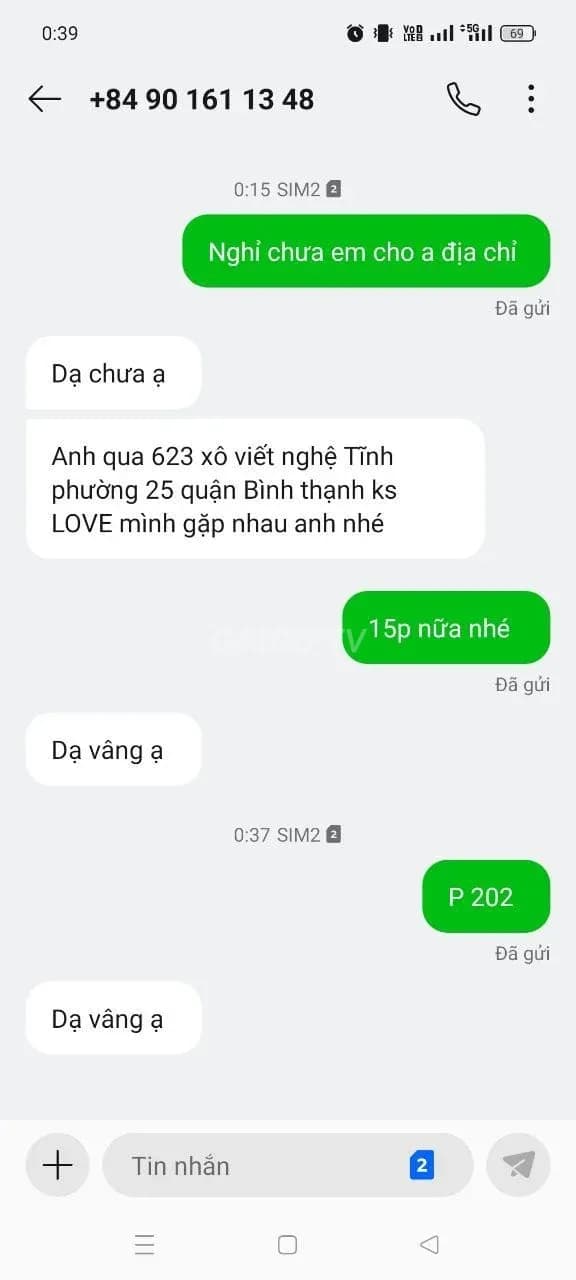Screen dimensions: 576x1280
Task: Open recent apps from navigation bar
Action: (144, 1245)
